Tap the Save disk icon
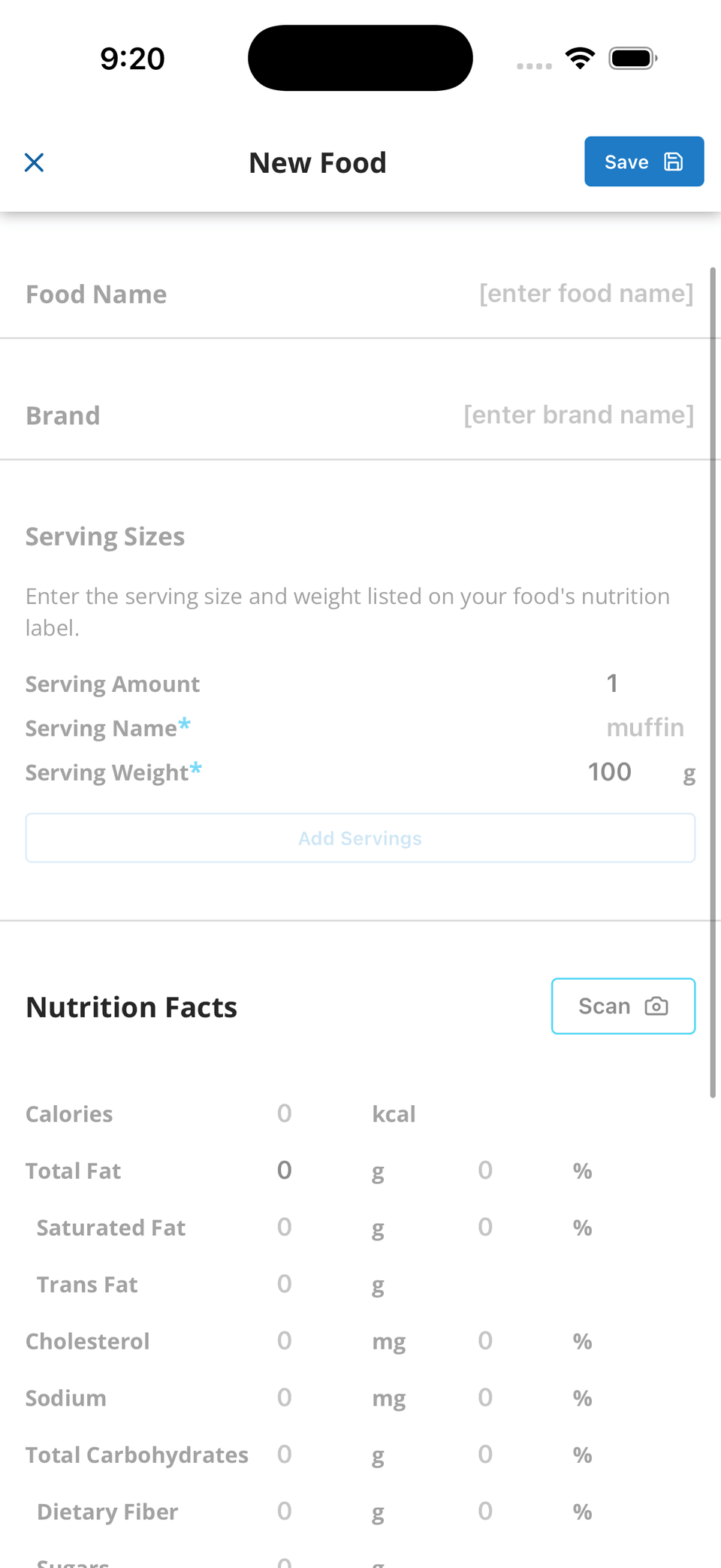The width and height of the screenshot is (721, 1568). [x=674, y=162]
